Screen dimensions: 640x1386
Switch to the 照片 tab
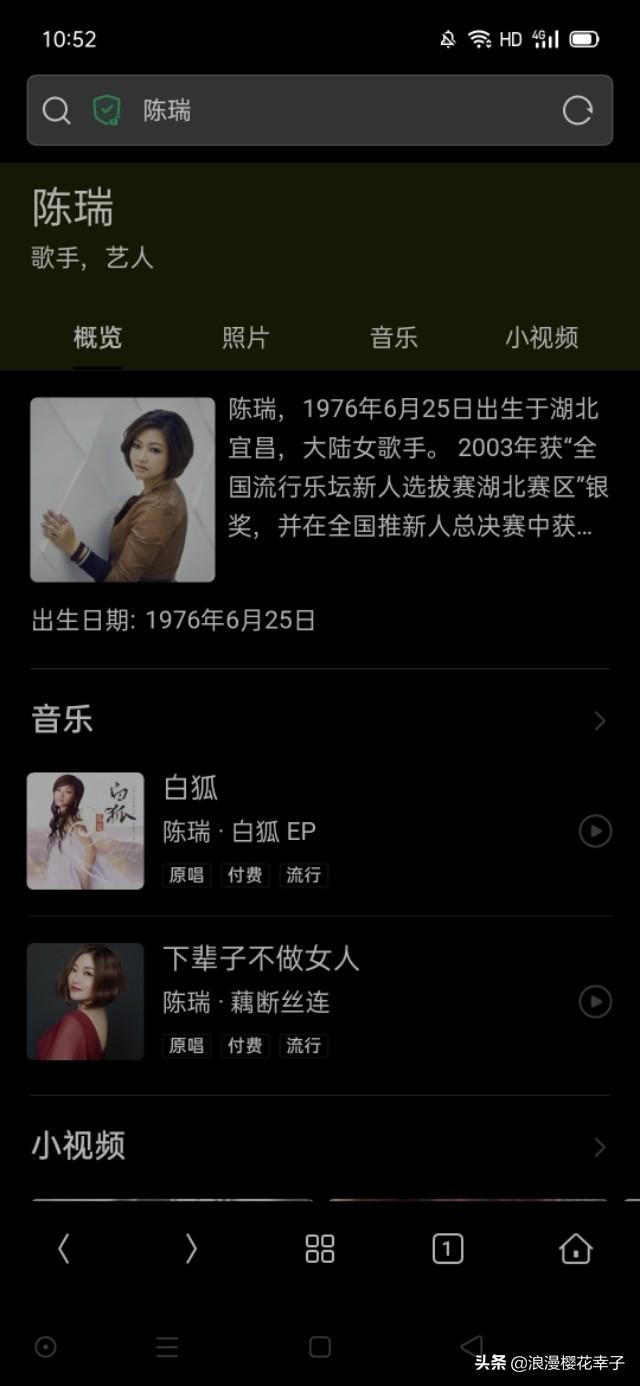(x=245, y=338)
